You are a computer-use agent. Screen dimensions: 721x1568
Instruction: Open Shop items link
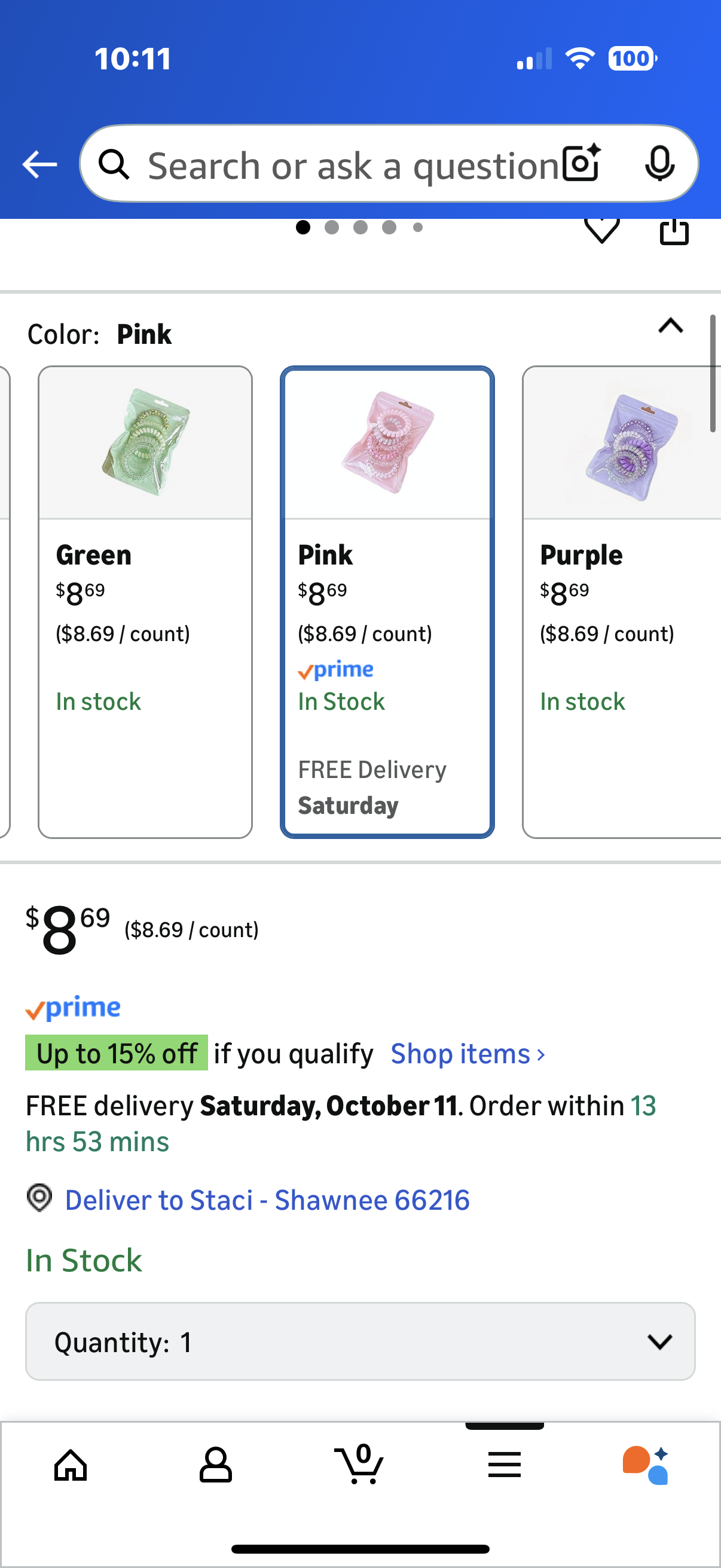pyautogui.click(x=468, y=1054)
